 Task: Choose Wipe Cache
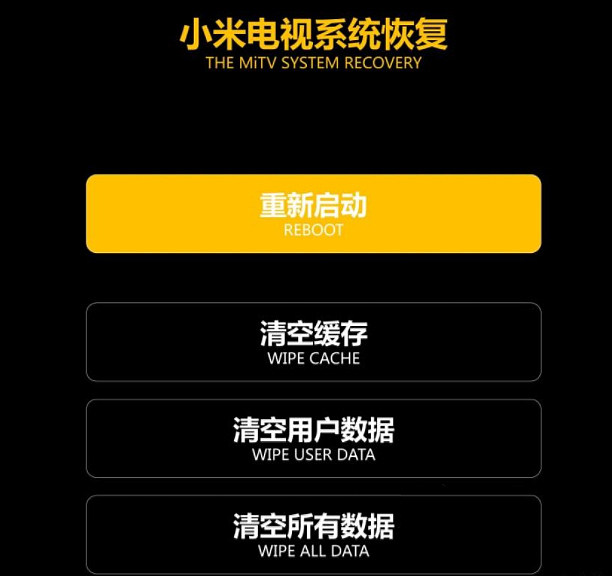[x=313, y=342]
